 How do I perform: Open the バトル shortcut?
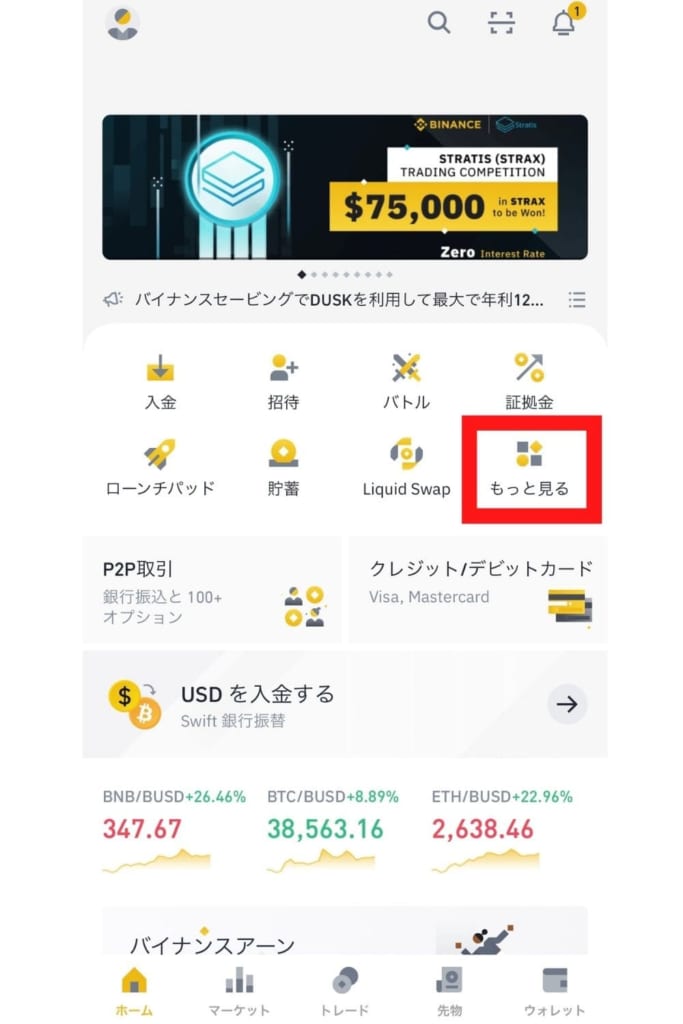[406, 381]
